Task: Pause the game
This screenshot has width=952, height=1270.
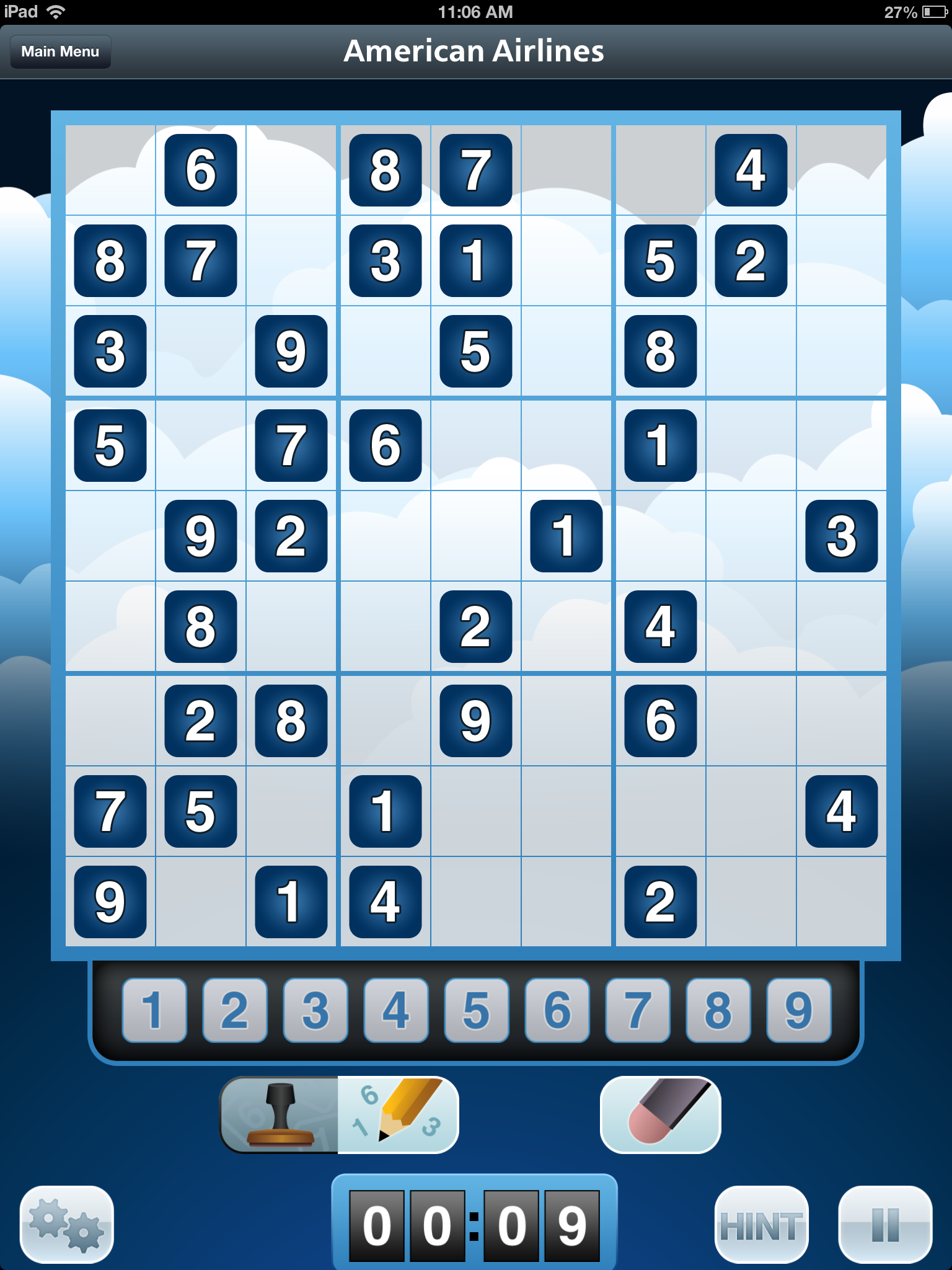Action: click(885, 1224)
